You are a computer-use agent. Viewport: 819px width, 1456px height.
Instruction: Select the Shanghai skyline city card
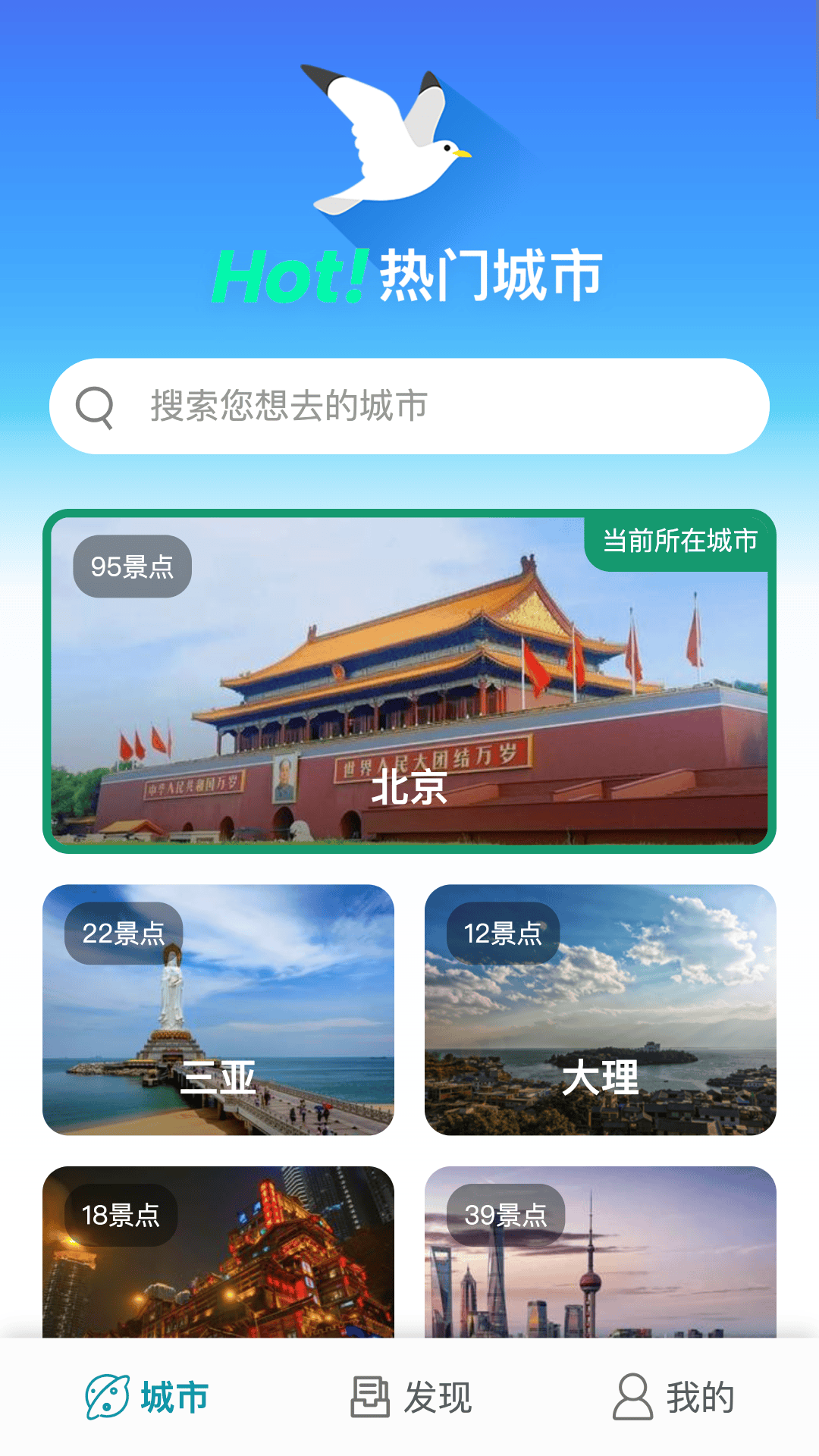pyautogui.click(x=601, y=1274)
